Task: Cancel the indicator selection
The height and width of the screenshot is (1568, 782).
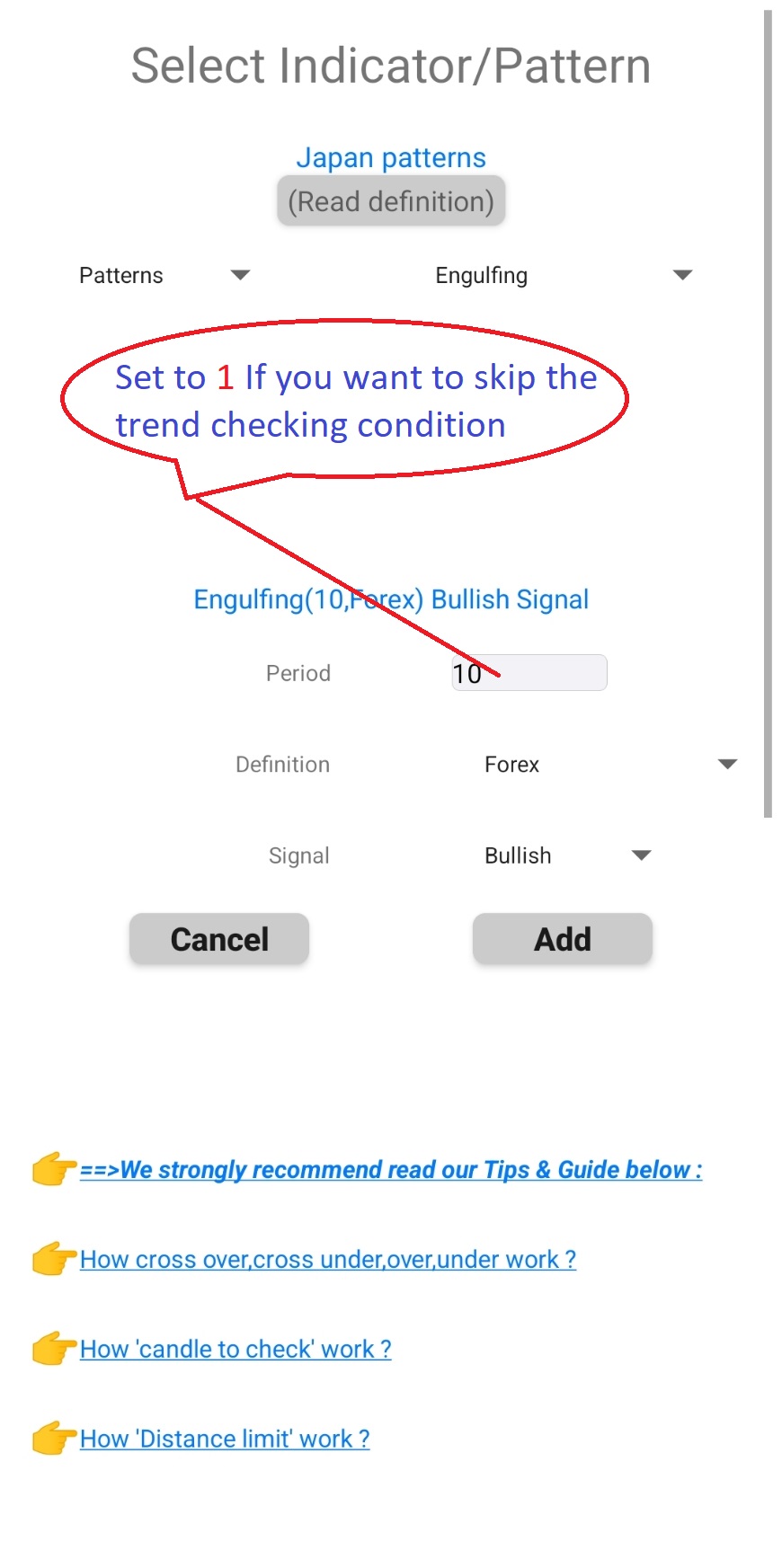Action: click(219, 939)
